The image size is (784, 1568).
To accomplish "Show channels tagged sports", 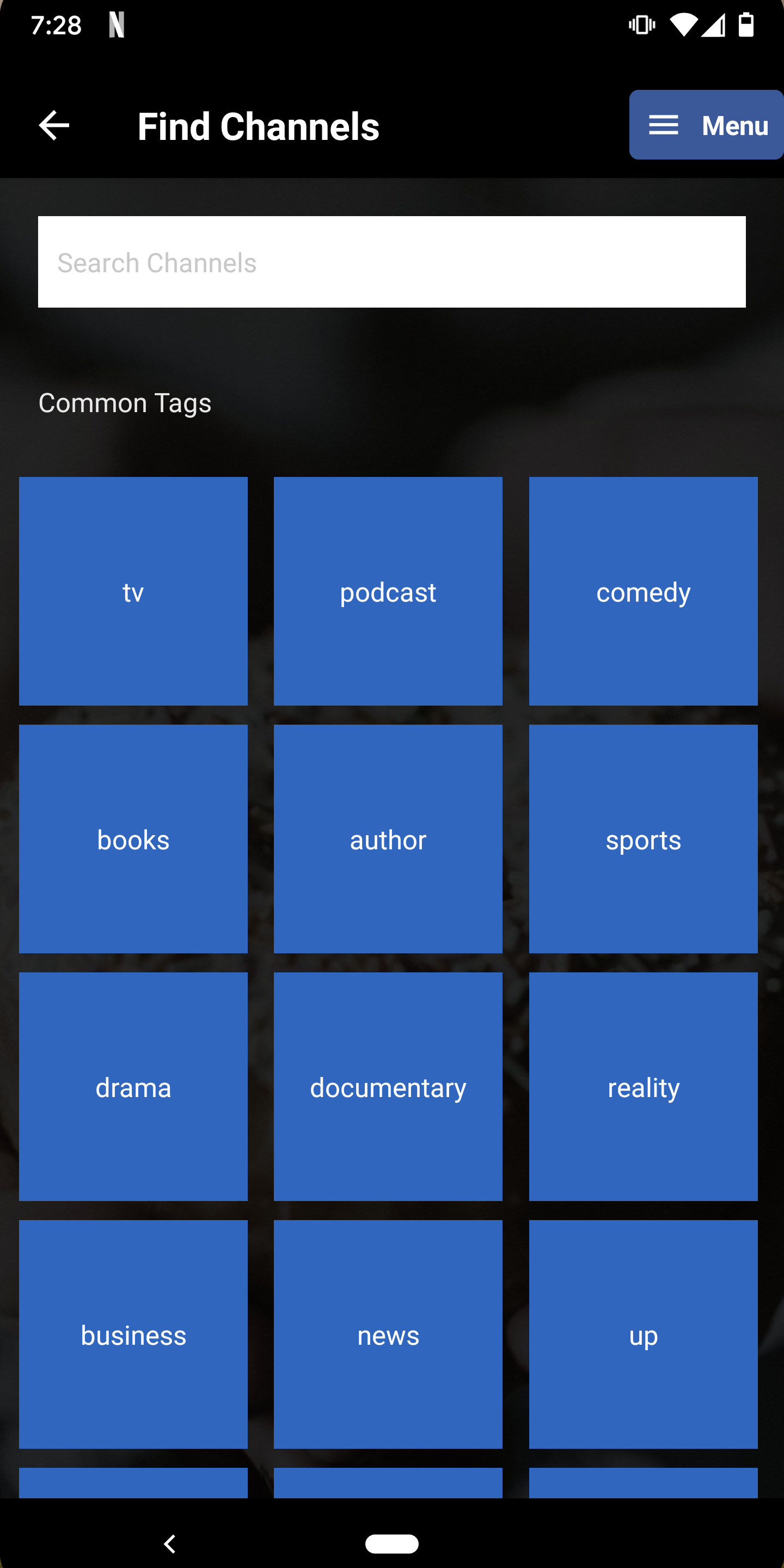I will pyautogui.click(x=643, y=839).
